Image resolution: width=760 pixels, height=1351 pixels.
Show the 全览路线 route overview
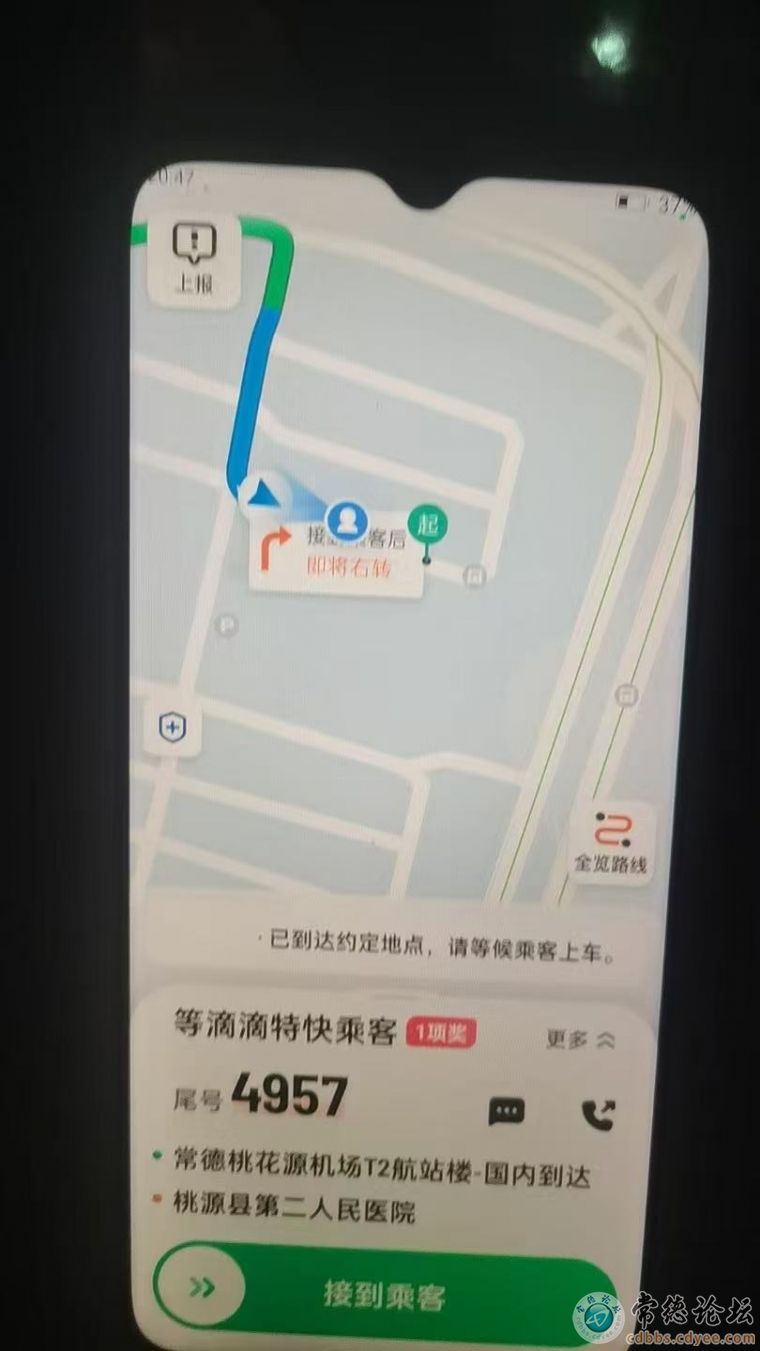(612, 842)
